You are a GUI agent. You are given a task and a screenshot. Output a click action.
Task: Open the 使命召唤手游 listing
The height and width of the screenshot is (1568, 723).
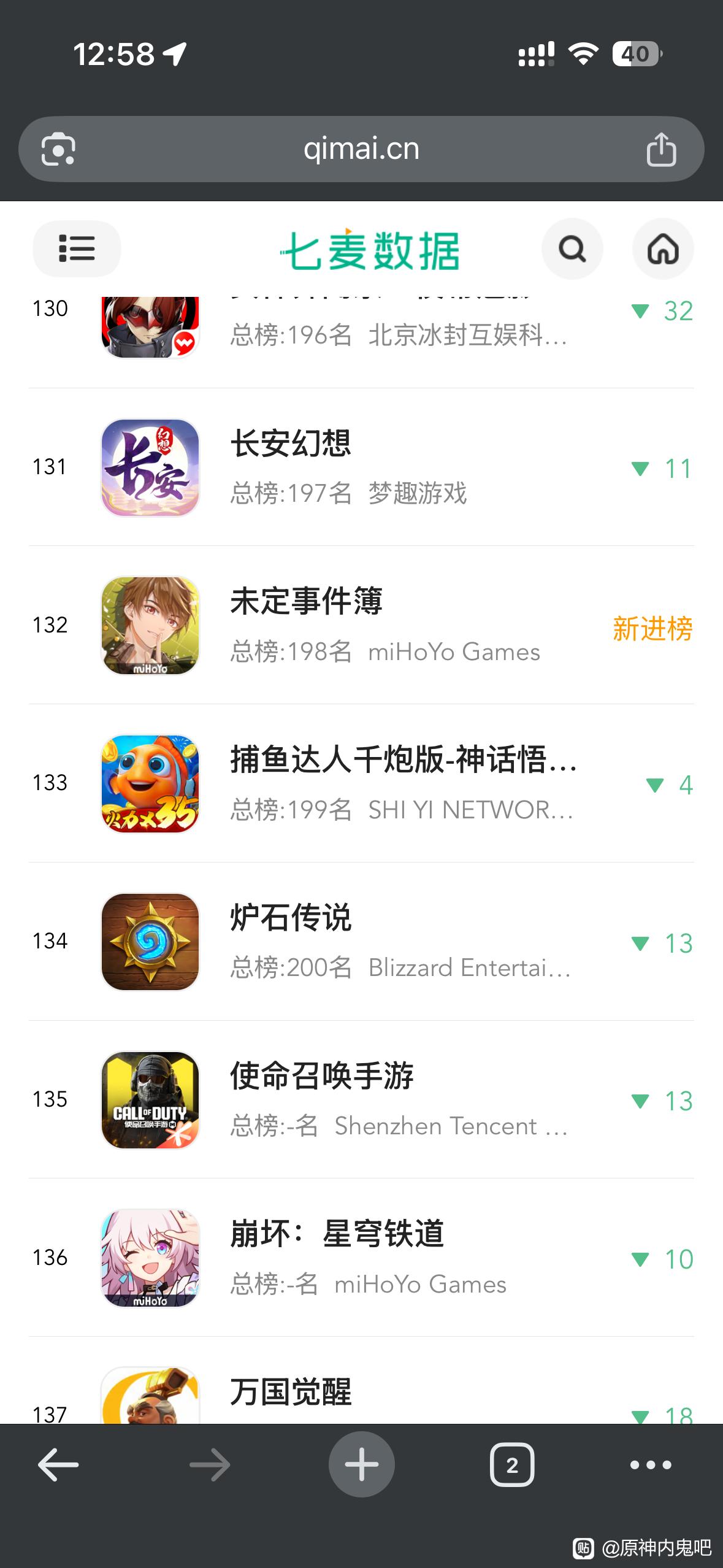point(361,1100)
